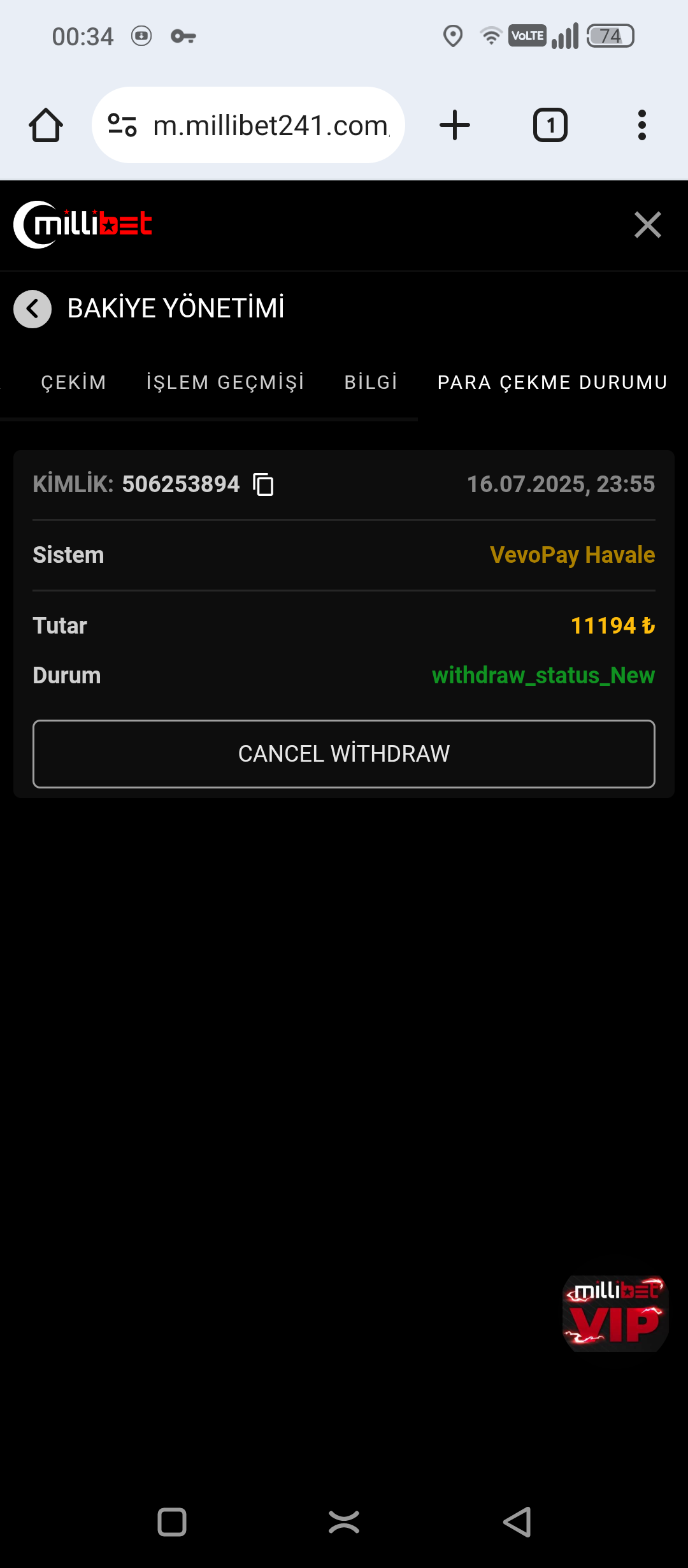
Task: Select the Bilgi tab
Action: 371,382
